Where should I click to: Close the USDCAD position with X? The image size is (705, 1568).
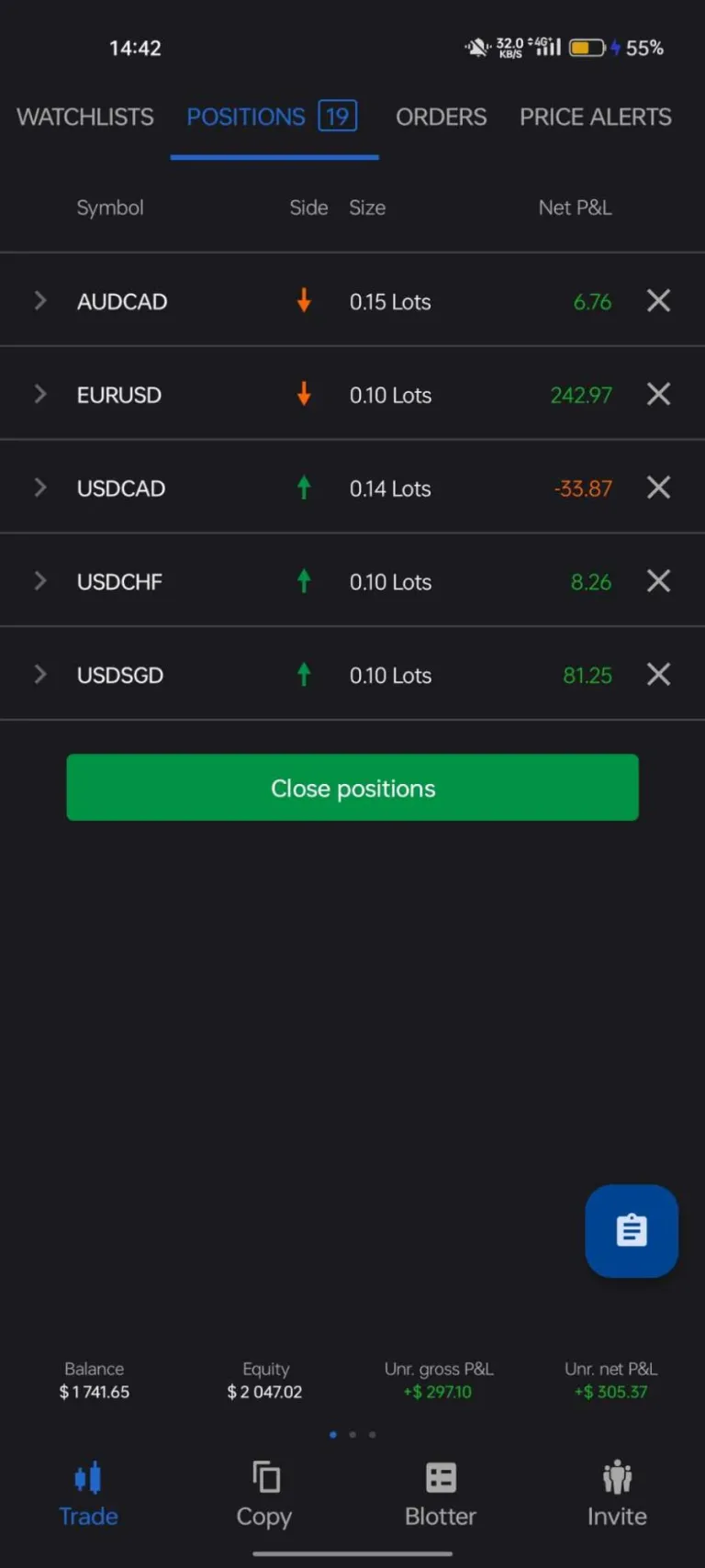coord(658,487)
